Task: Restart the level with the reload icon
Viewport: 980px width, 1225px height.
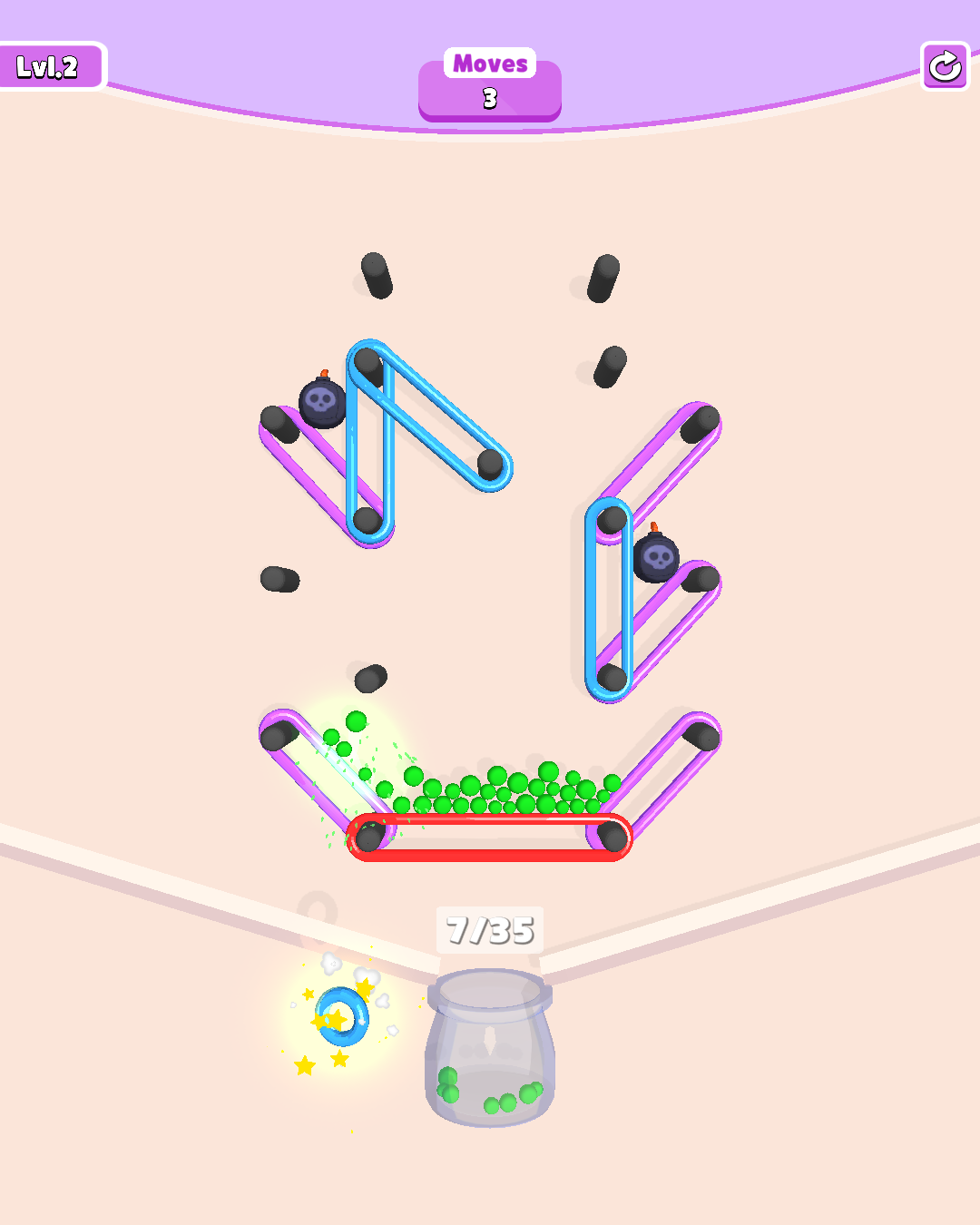Action: tap(945, 66)
